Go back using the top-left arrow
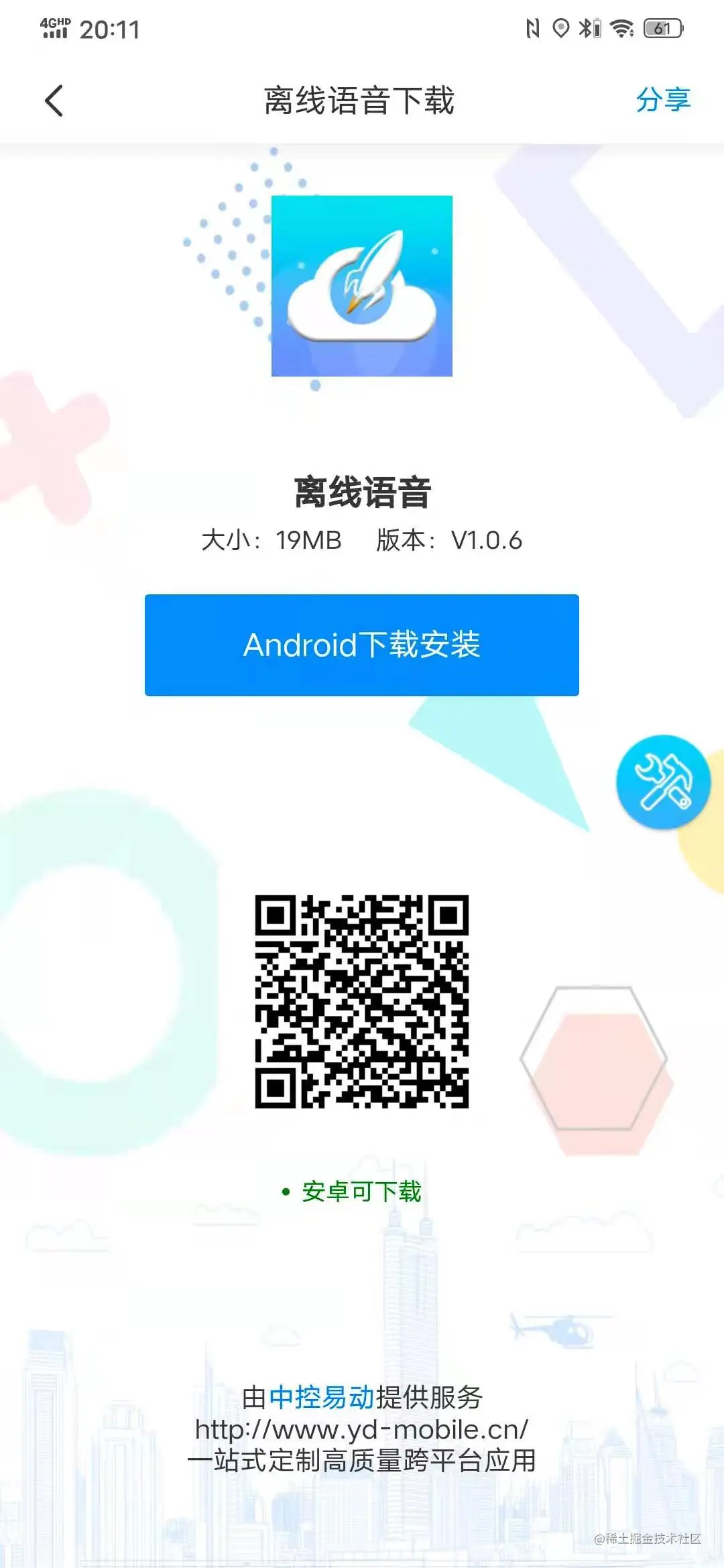The width and height of the screenshot is (724, 1568). tap(54, 101)
